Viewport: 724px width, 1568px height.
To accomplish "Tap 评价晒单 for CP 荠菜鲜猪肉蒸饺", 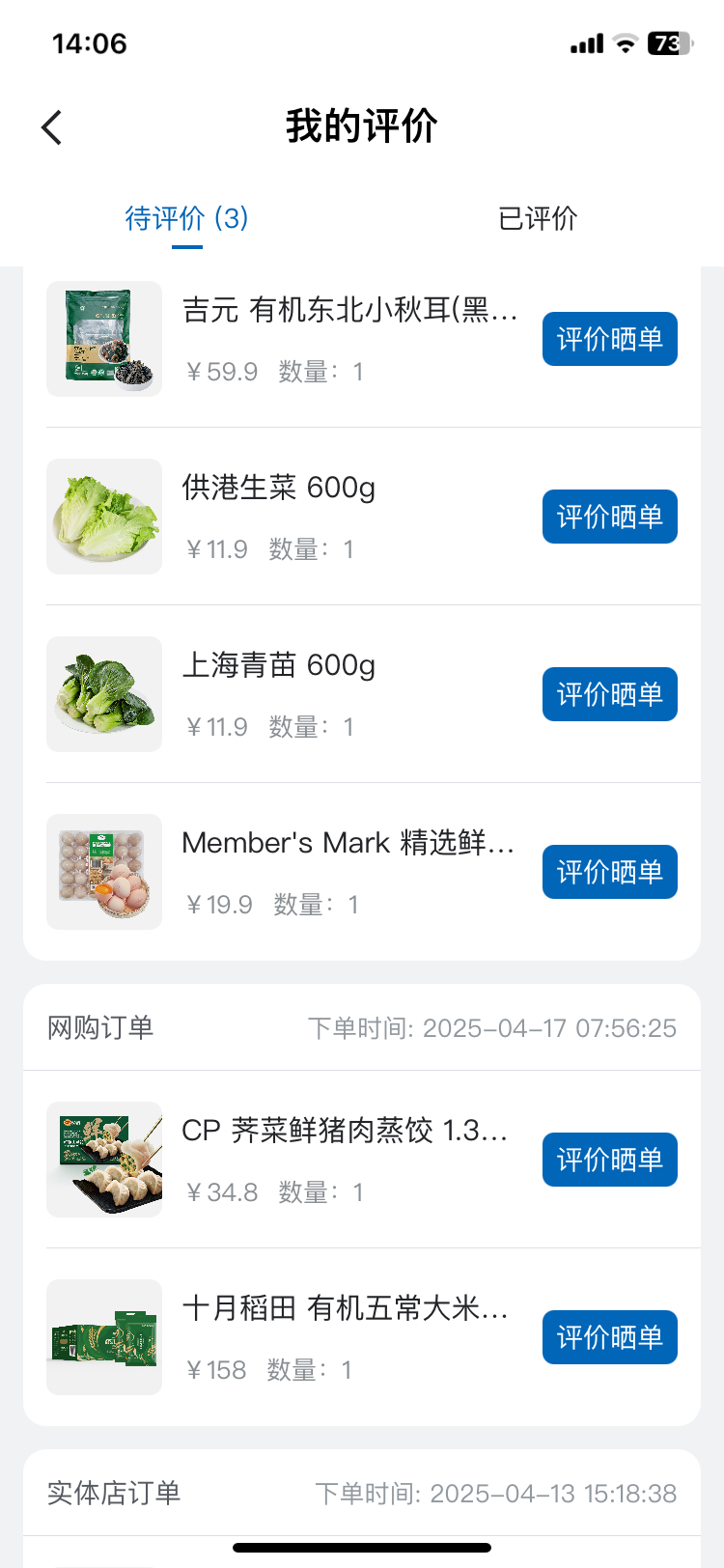I will (609, 1160).
